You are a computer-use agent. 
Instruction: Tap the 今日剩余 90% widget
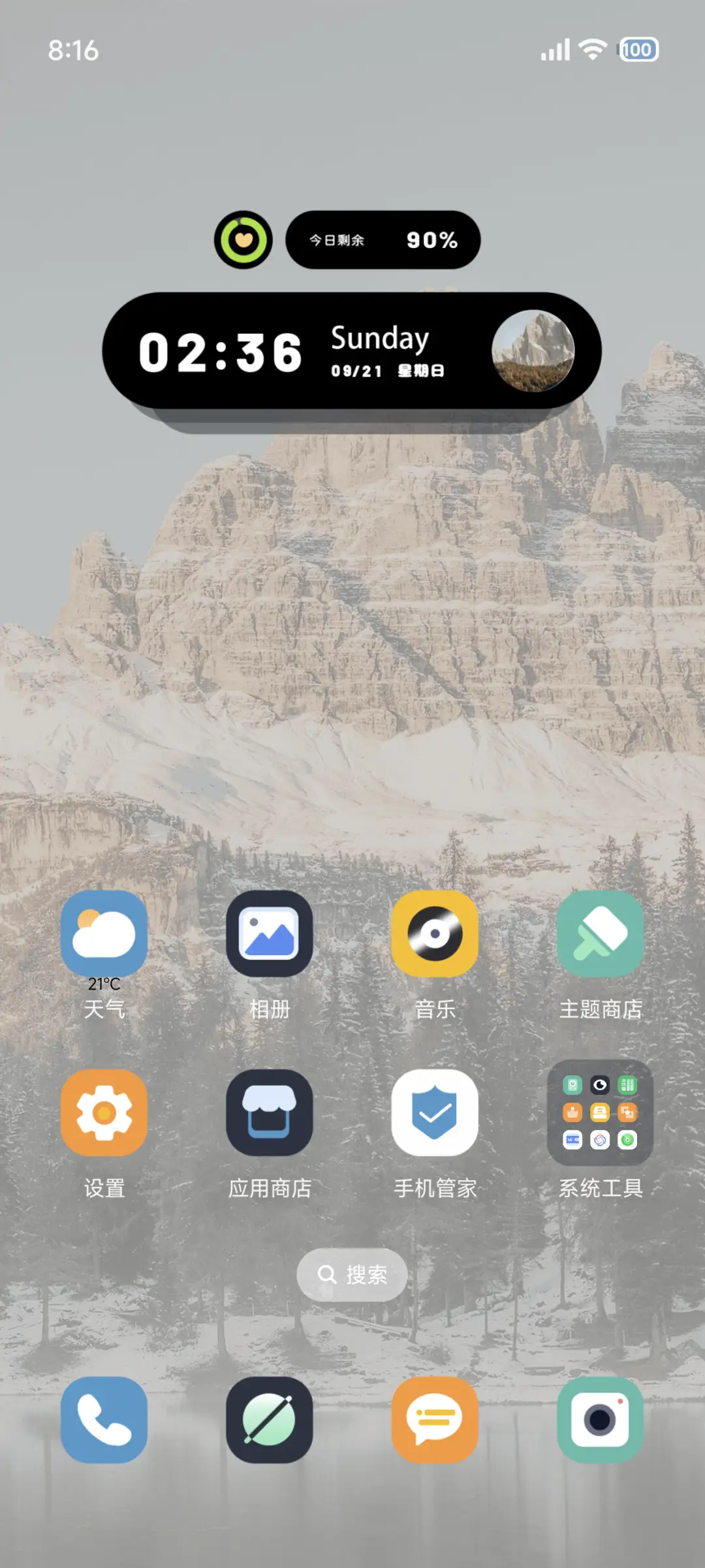[383, 240]
